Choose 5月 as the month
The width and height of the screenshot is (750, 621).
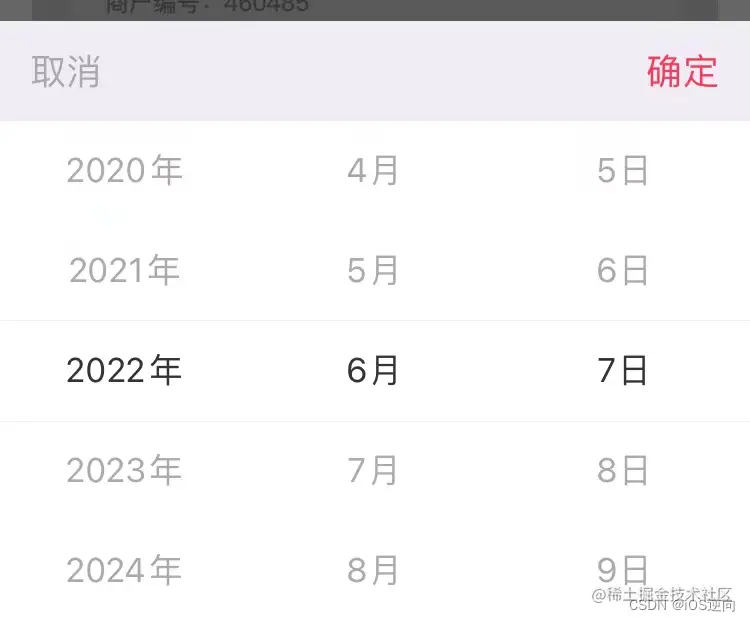point(373,271)
